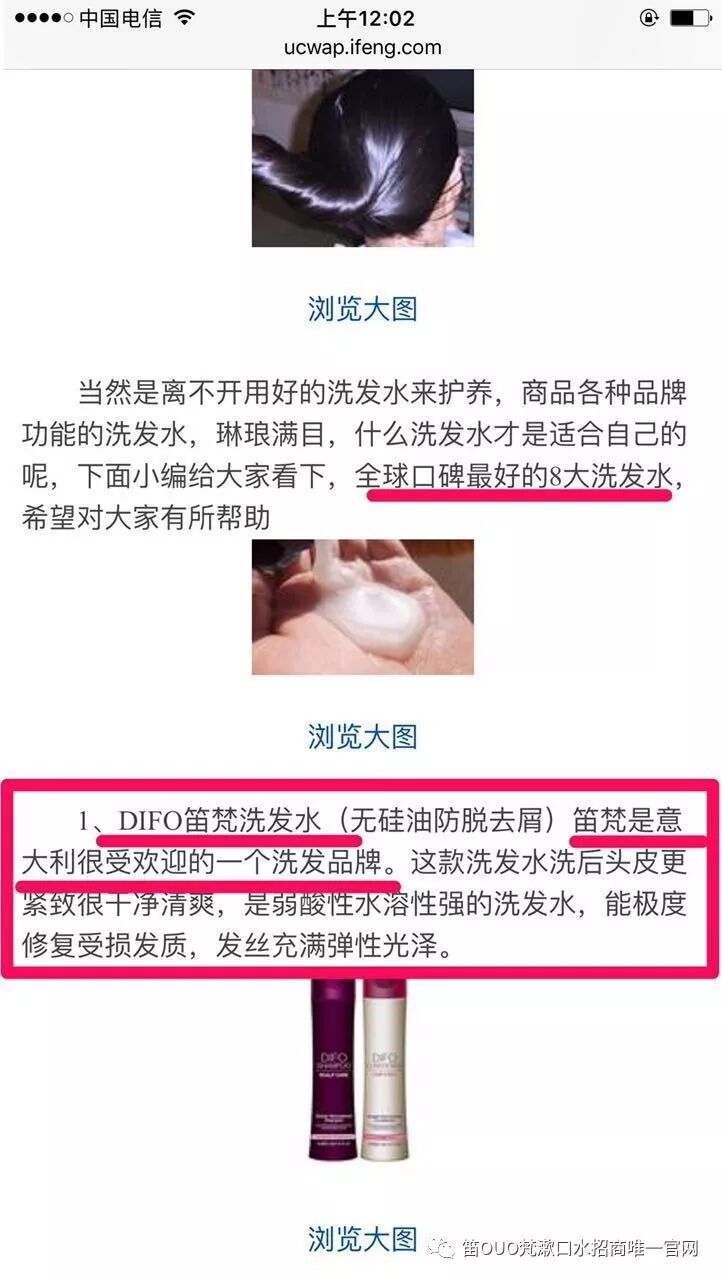Open the black hair photo

pyautogui.click(x=362, y=158)
